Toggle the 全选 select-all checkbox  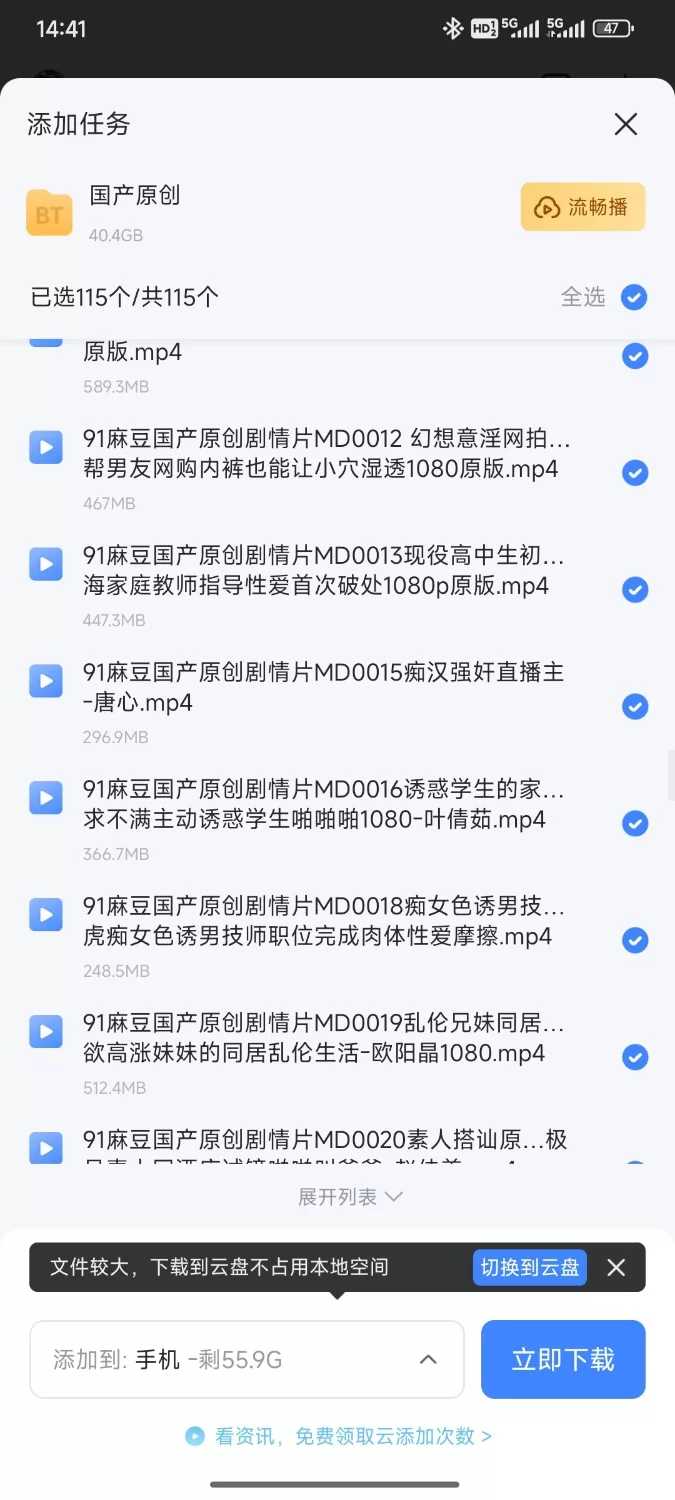(634, 297)
